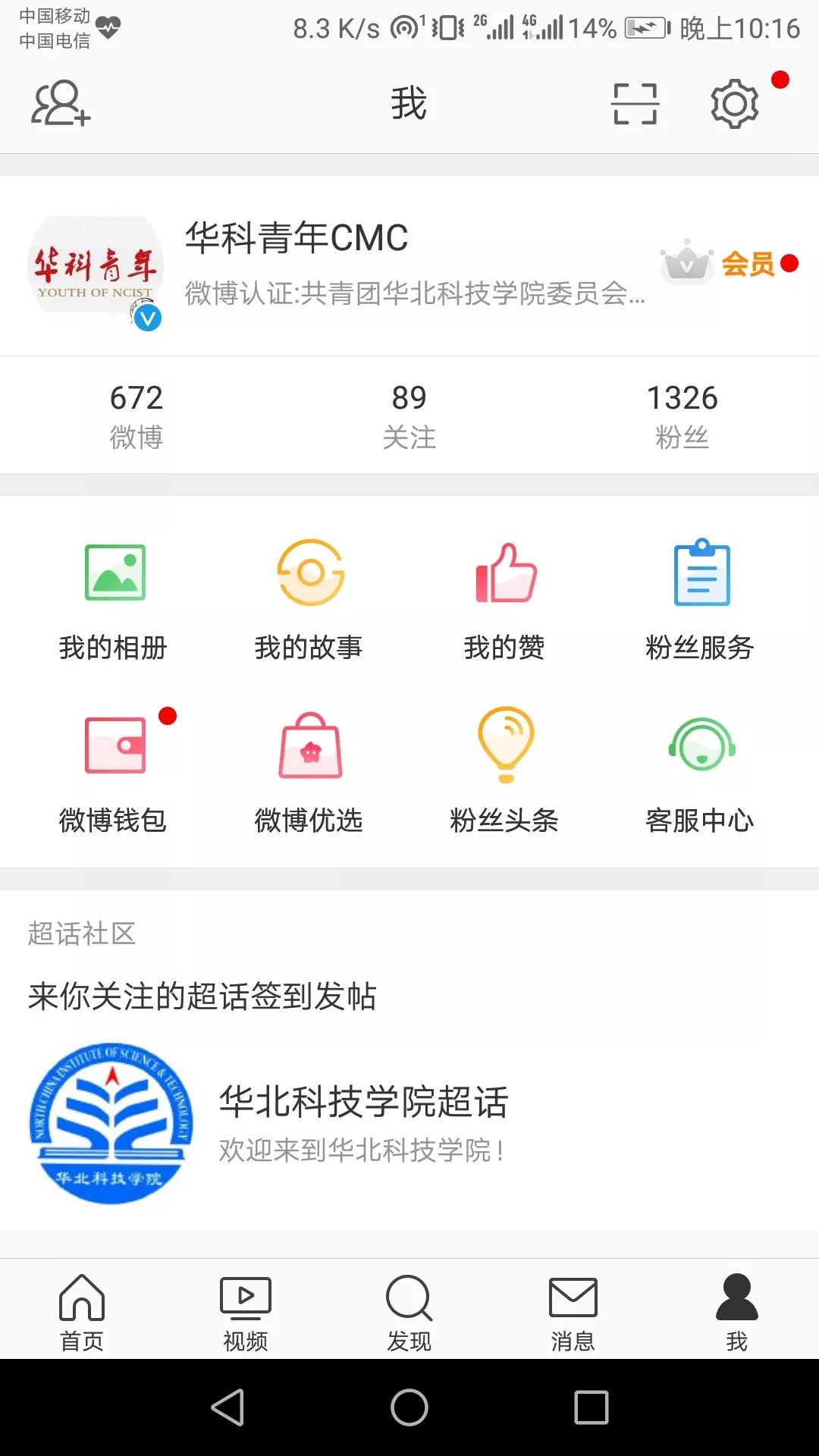Open the settings gear

(x=734, y=104)
